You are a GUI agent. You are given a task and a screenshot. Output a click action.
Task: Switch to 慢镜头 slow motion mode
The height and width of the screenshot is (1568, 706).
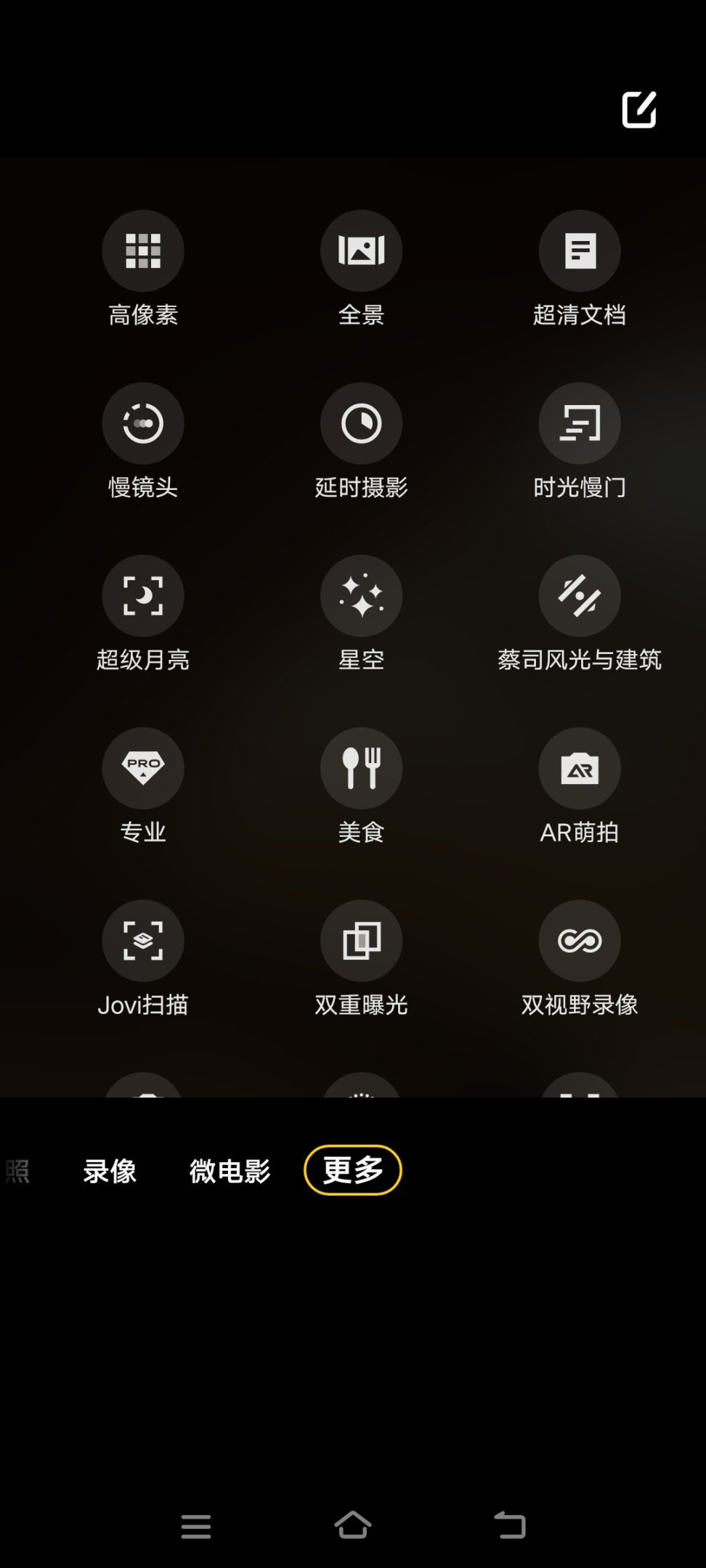(x=143, y=423)
